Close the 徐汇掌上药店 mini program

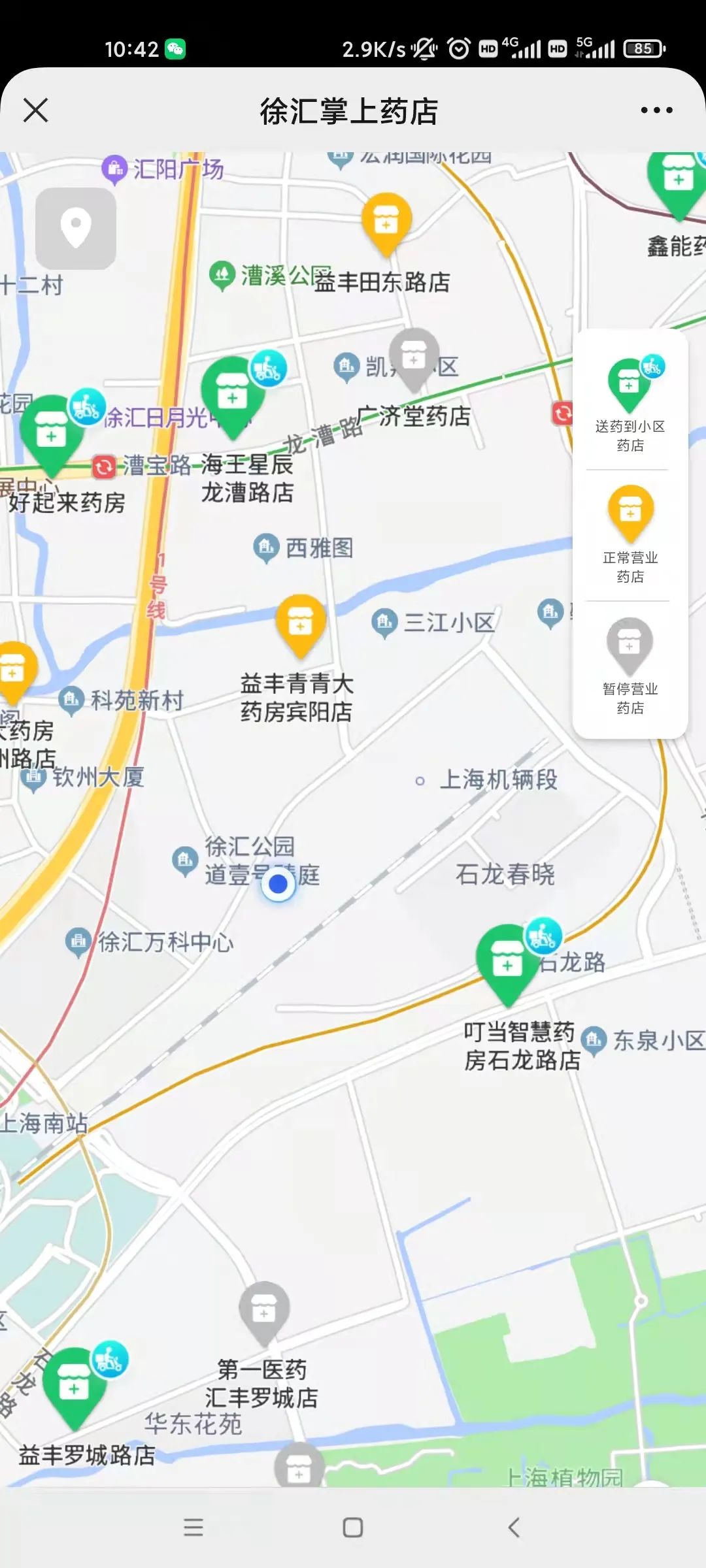point(36,110)
